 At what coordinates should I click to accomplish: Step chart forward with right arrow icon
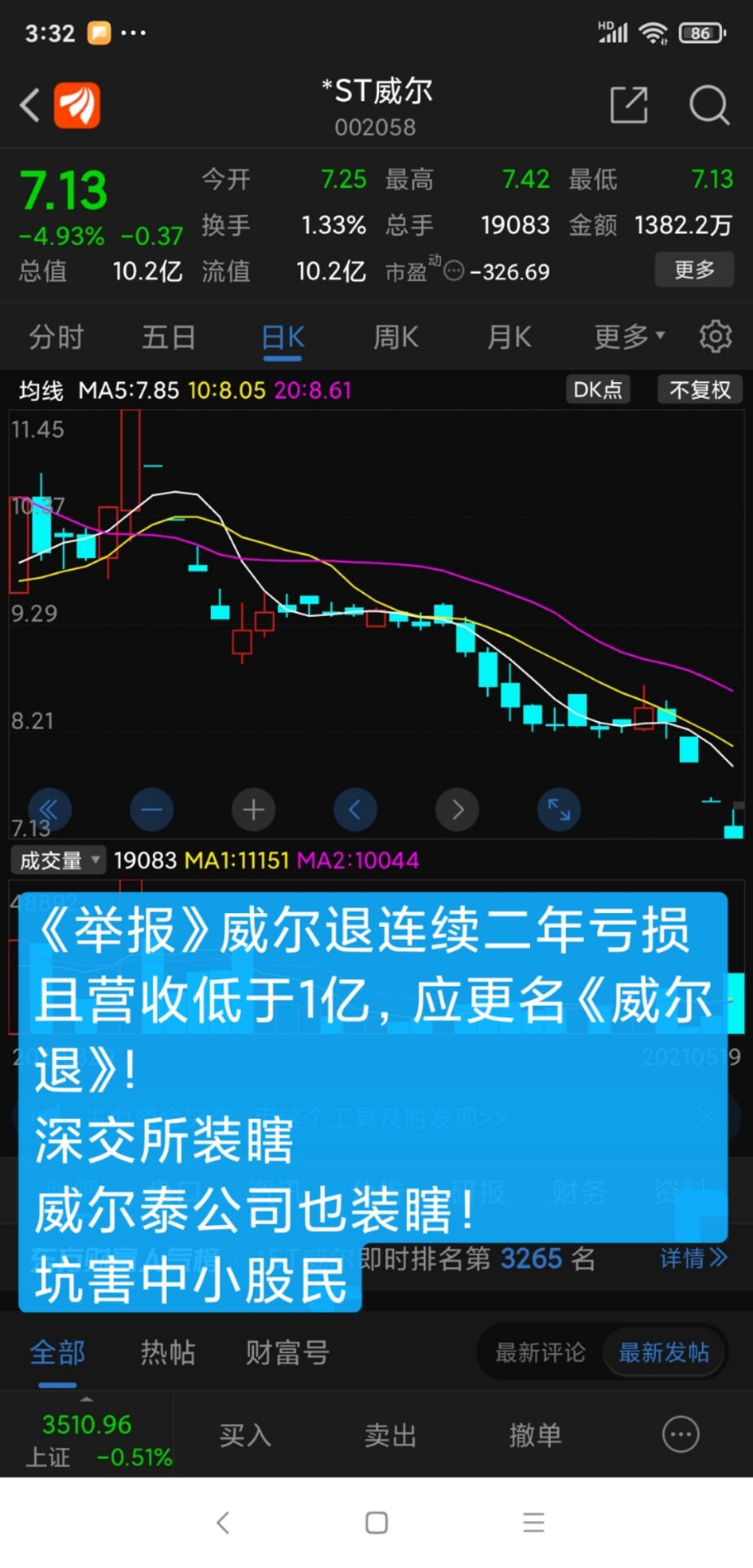coord(457,809)
